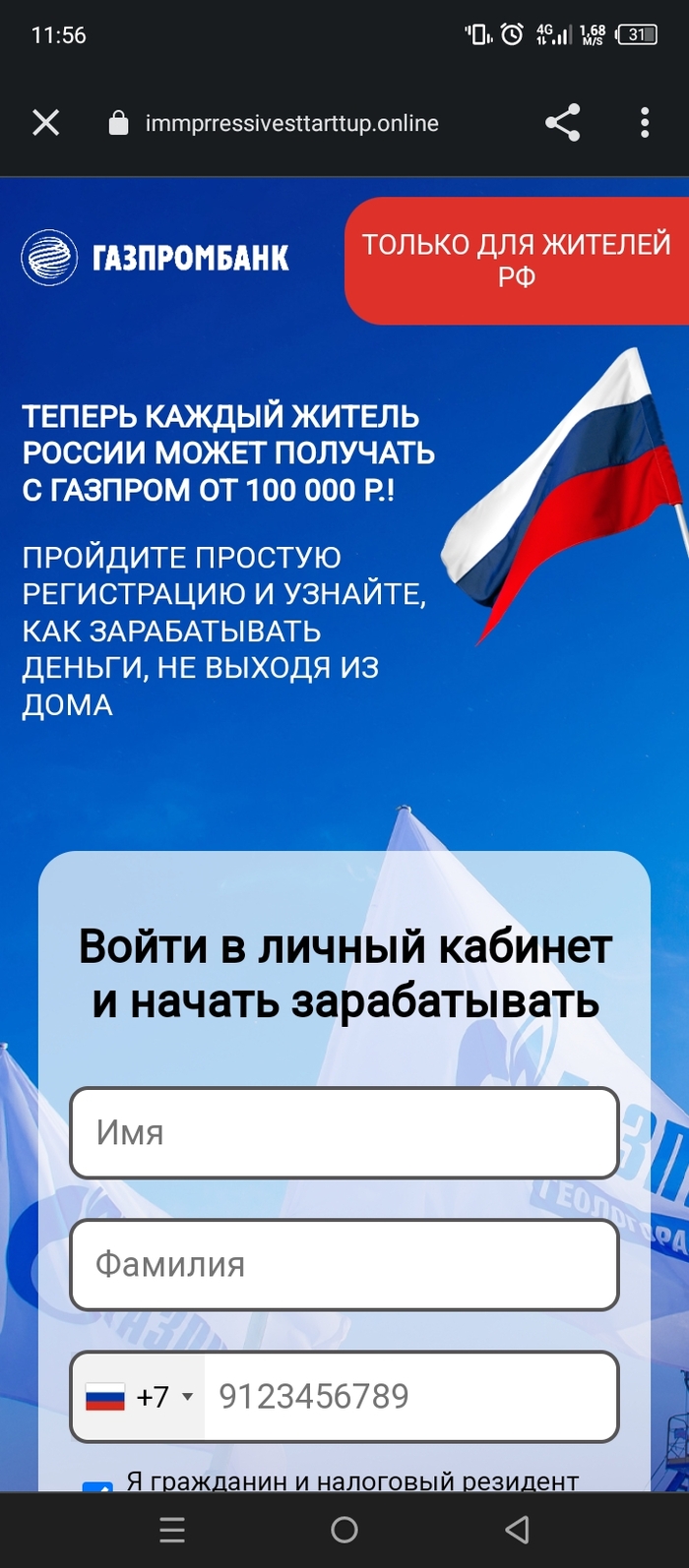The image size is (689, 1568).
Task: Share this web page
Action: [x=563, y=123]
